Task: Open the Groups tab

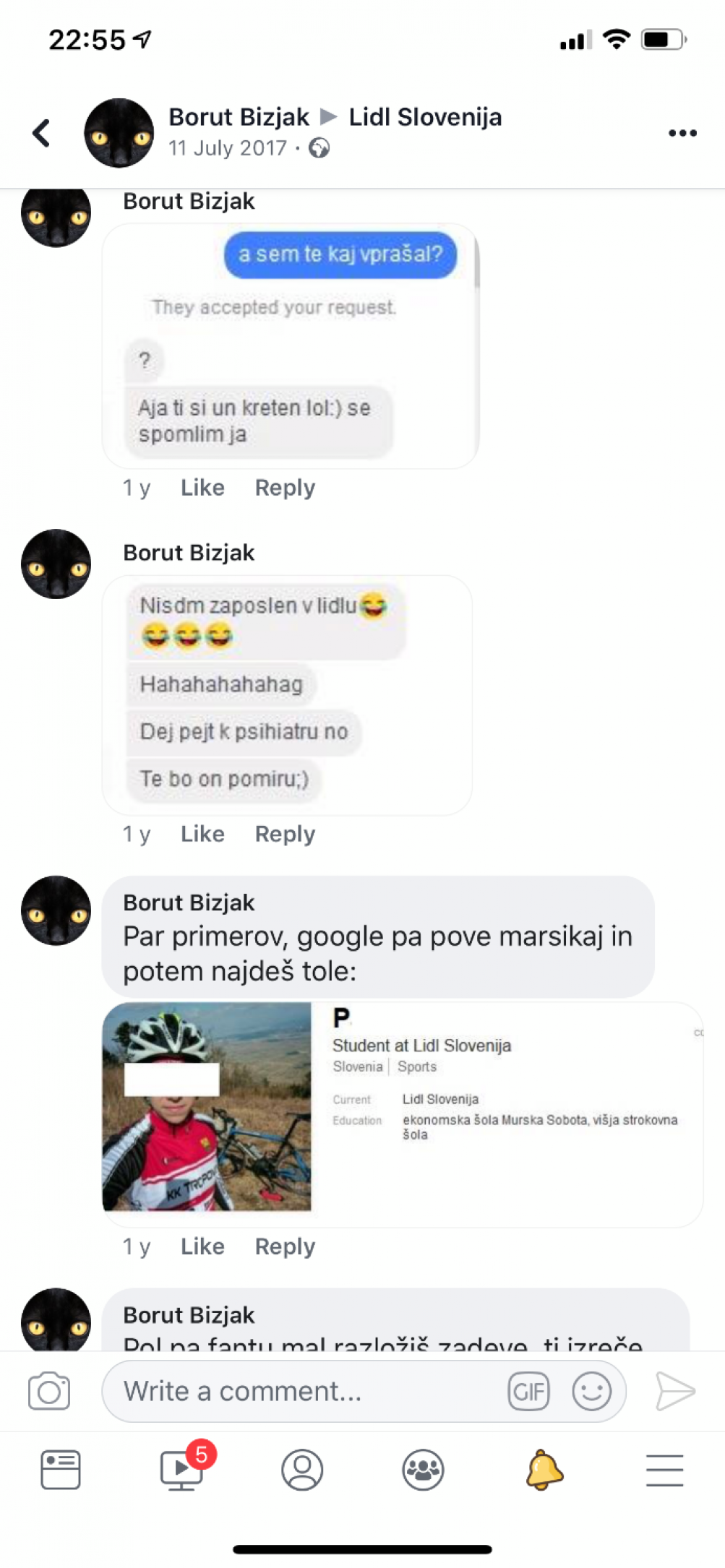Action: (x=423, y=1470)
